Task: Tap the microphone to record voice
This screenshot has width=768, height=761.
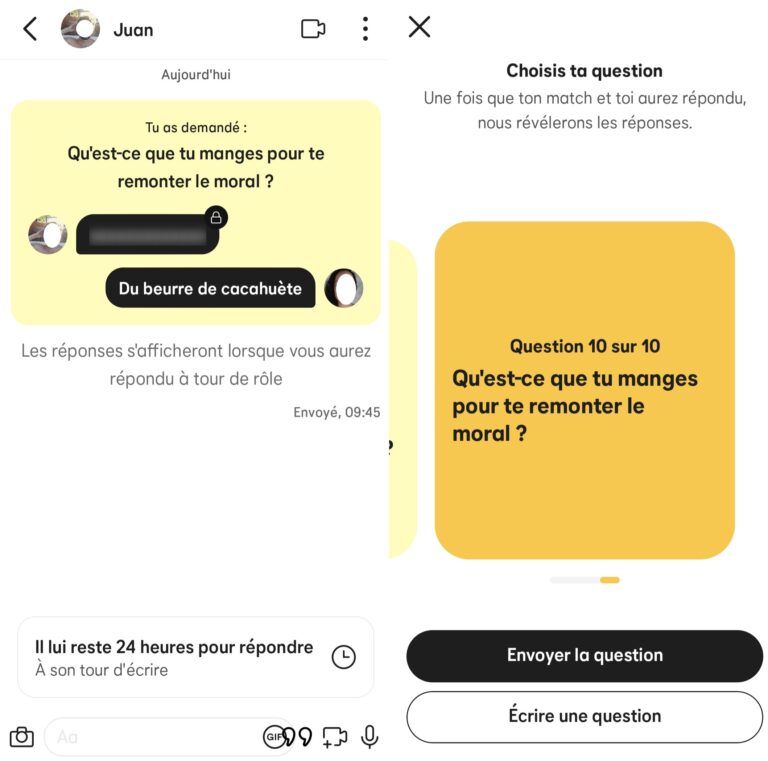Action: click(369, 738)
